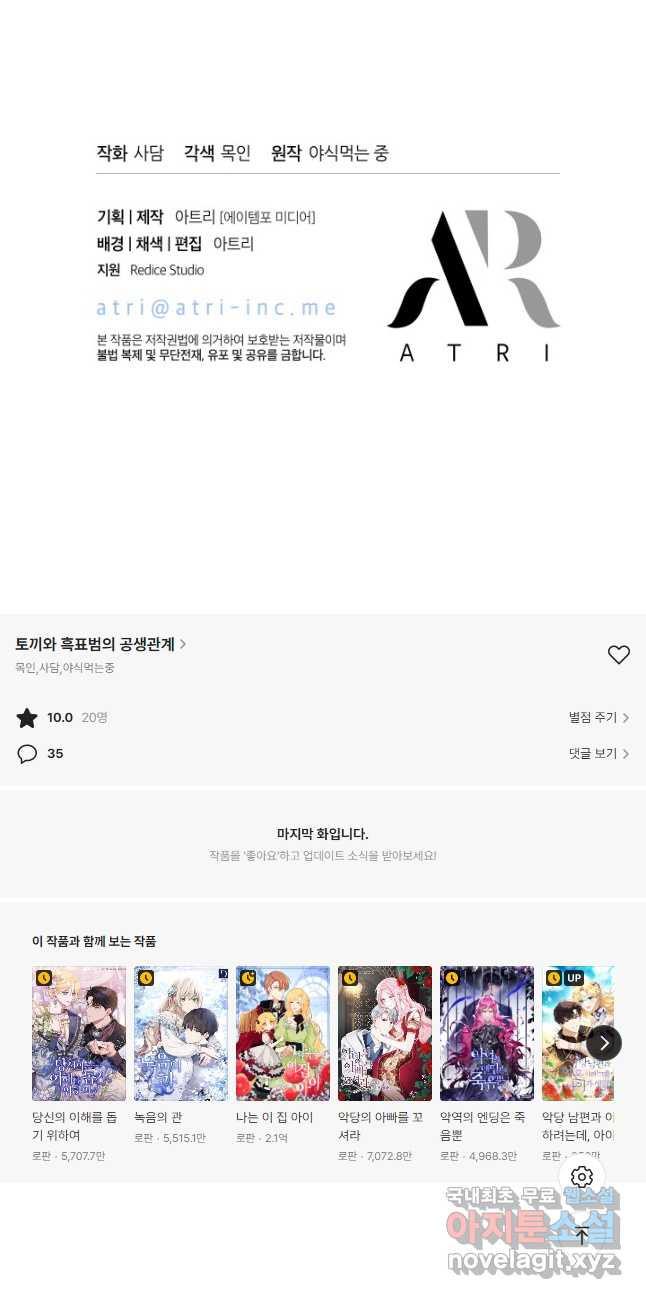Jump to top with the up arrow button

(582, 1236)
